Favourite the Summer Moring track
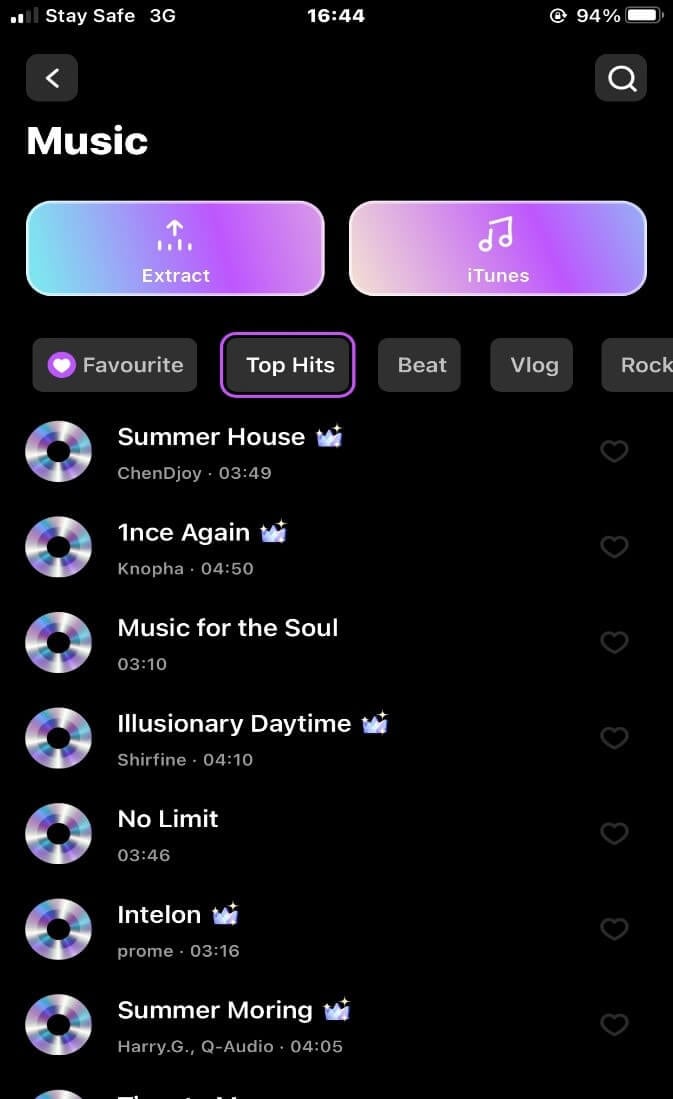 [x=614, y=1025]
